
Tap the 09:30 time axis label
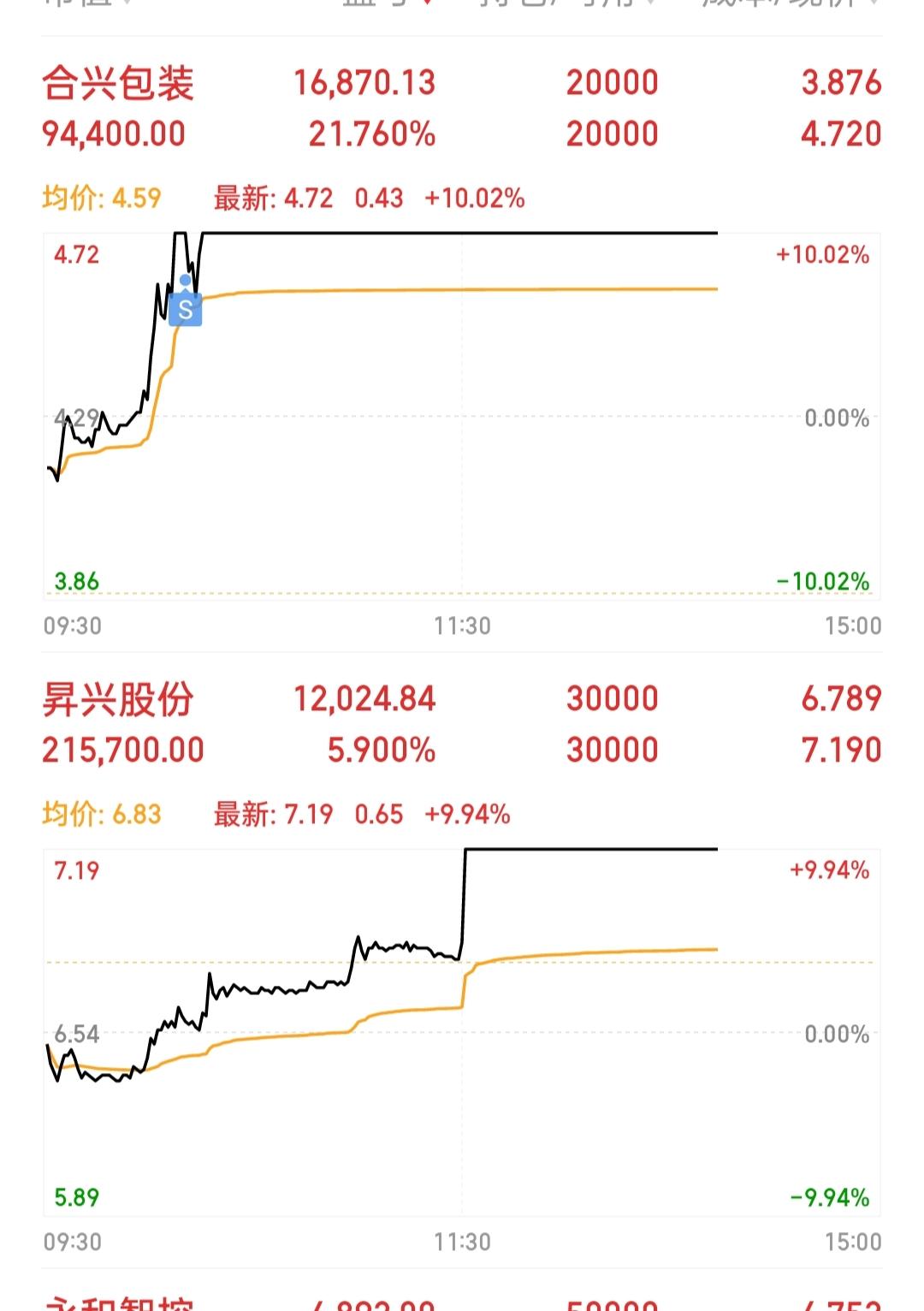pyautogui.click(x=73, y=626)
